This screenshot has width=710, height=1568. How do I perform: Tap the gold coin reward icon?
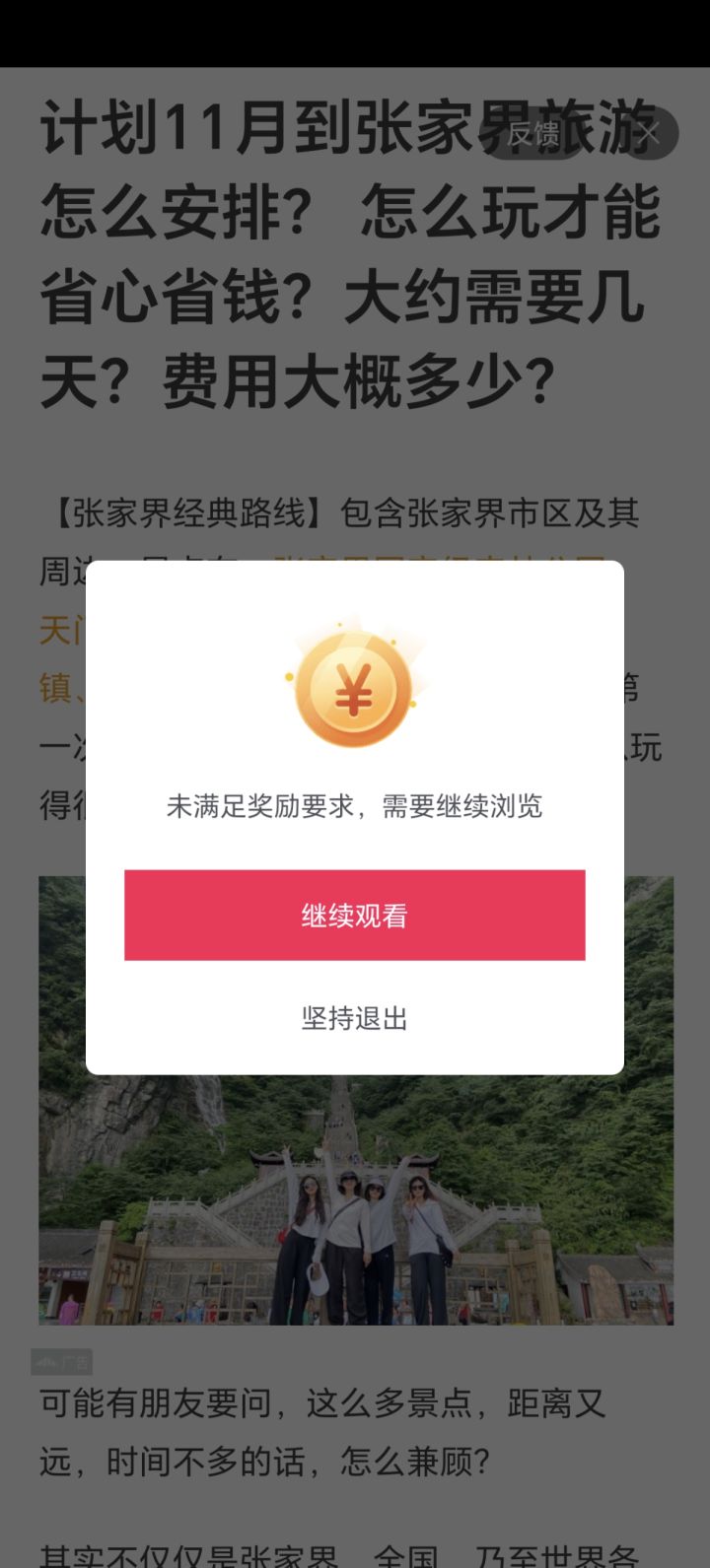point(353,687)
